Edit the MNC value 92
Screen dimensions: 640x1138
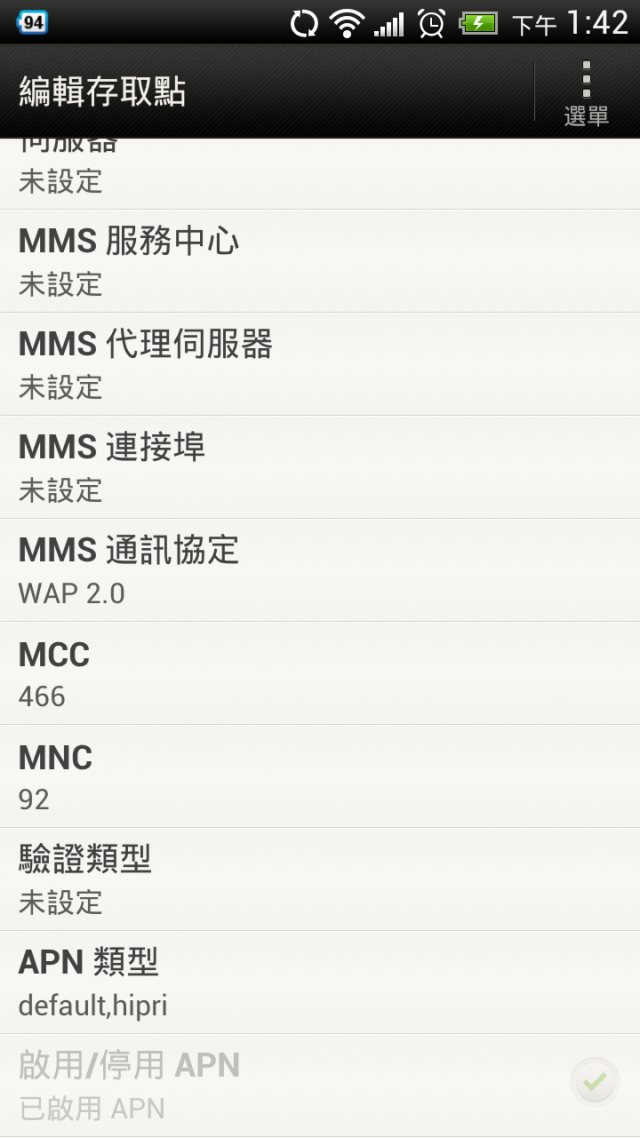click(x=320, y=777)
